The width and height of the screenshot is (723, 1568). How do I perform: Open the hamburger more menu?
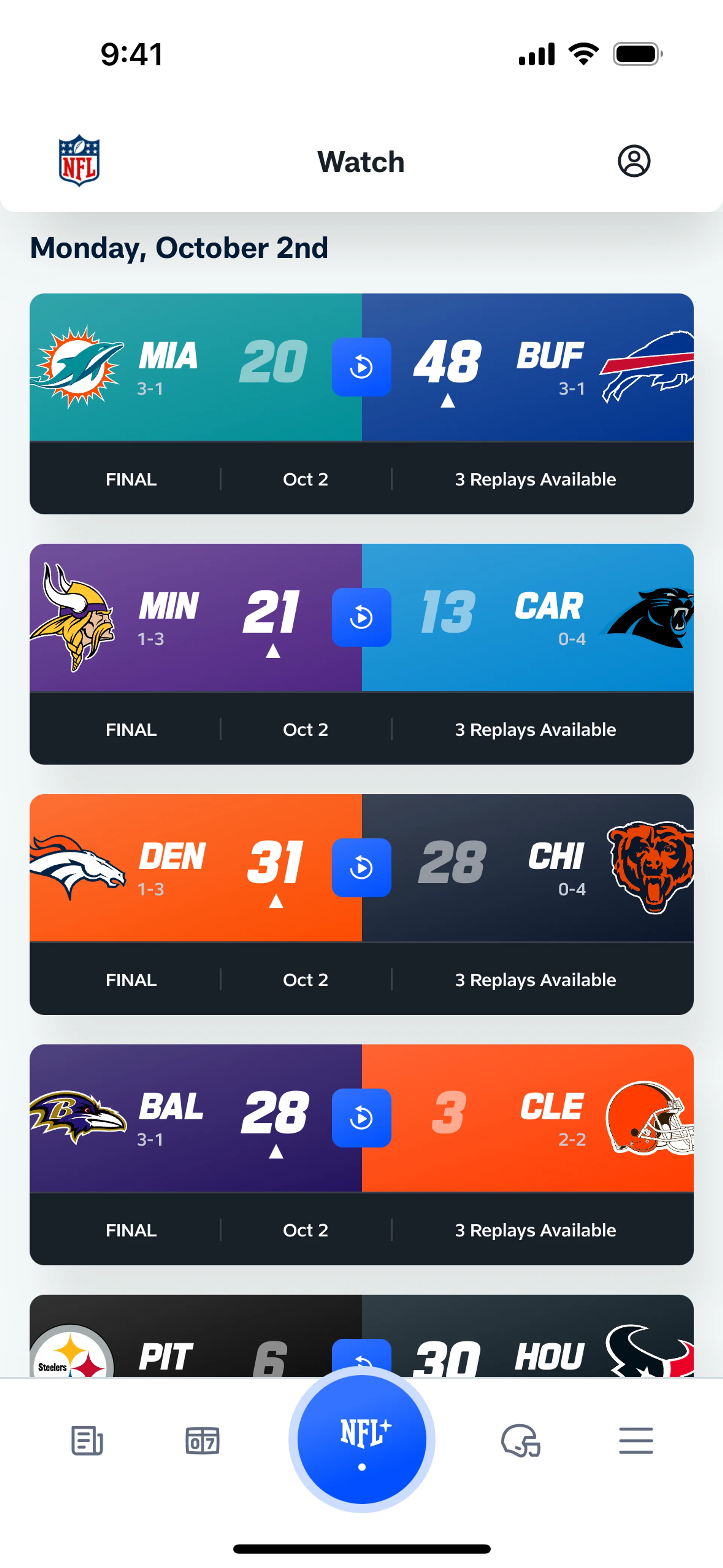pos(635,1441)
